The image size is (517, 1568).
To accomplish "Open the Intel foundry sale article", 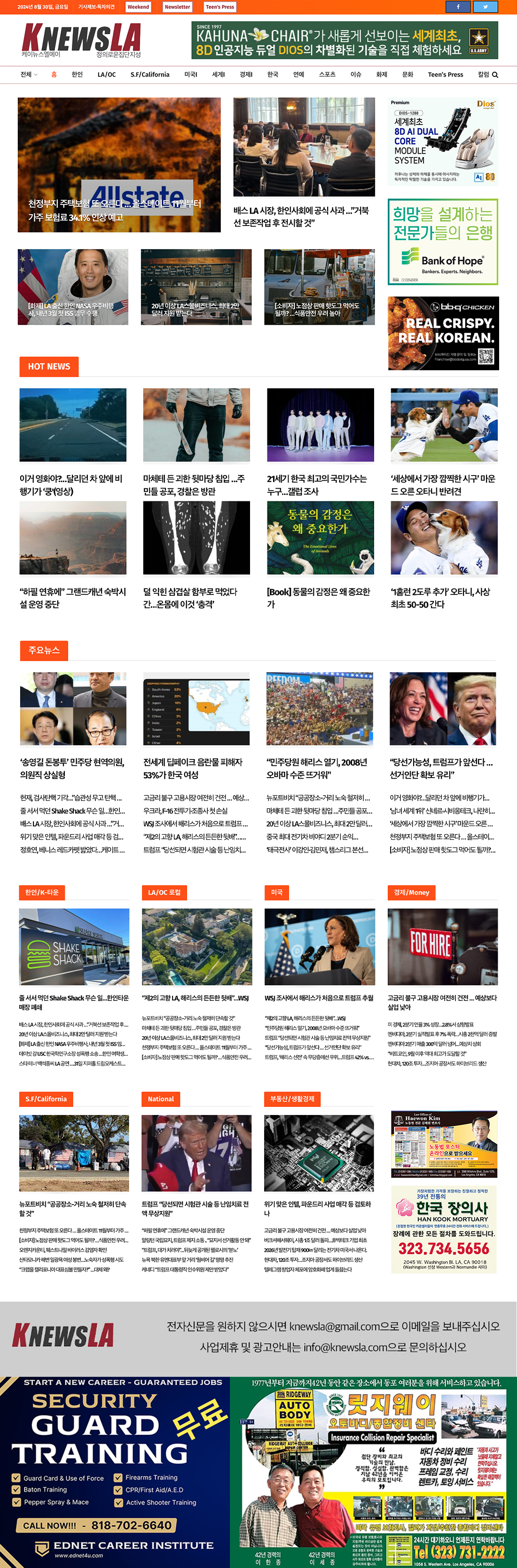I will [x=317, y=1208].
